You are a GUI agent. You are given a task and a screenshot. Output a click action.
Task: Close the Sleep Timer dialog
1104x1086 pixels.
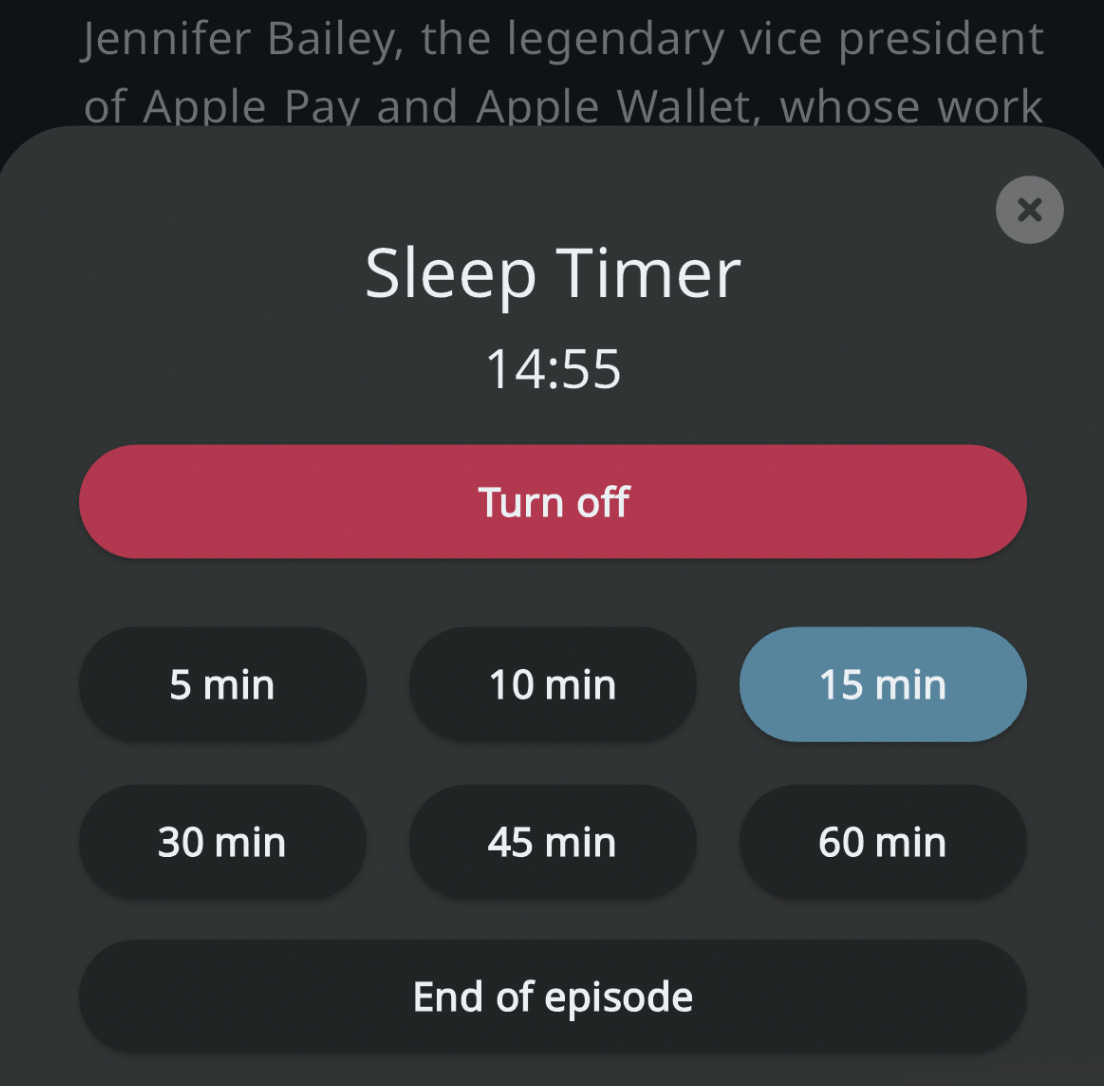coord(1029,210)
